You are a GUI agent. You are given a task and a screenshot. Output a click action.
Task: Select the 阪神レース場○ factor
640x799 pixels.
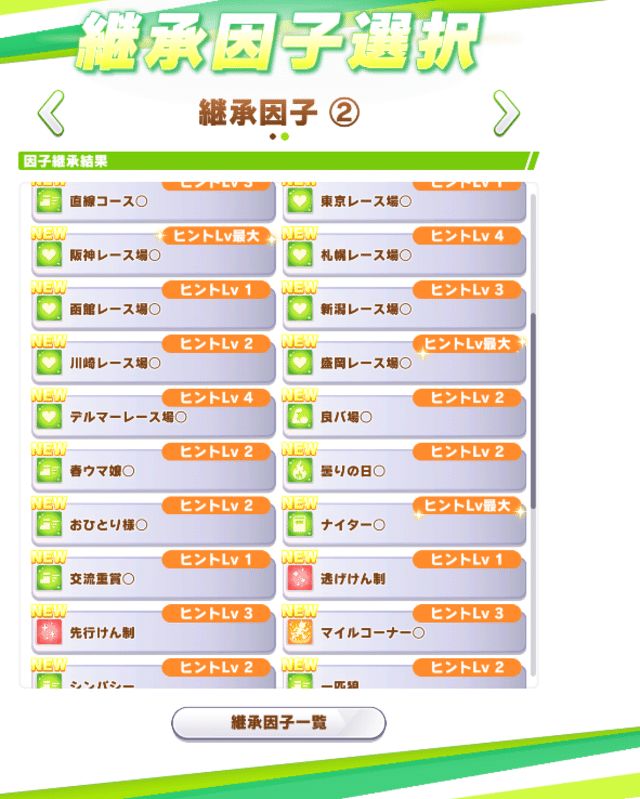pyautogui.click(x=153, y=255)
